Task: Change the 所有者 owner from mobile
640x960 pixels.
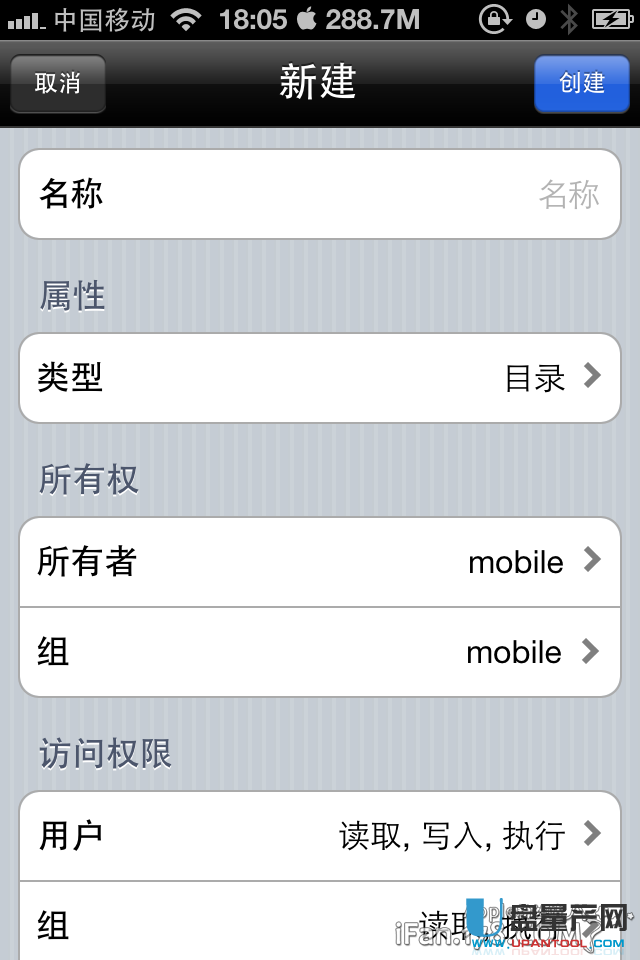Action: (x=320, y=562)
